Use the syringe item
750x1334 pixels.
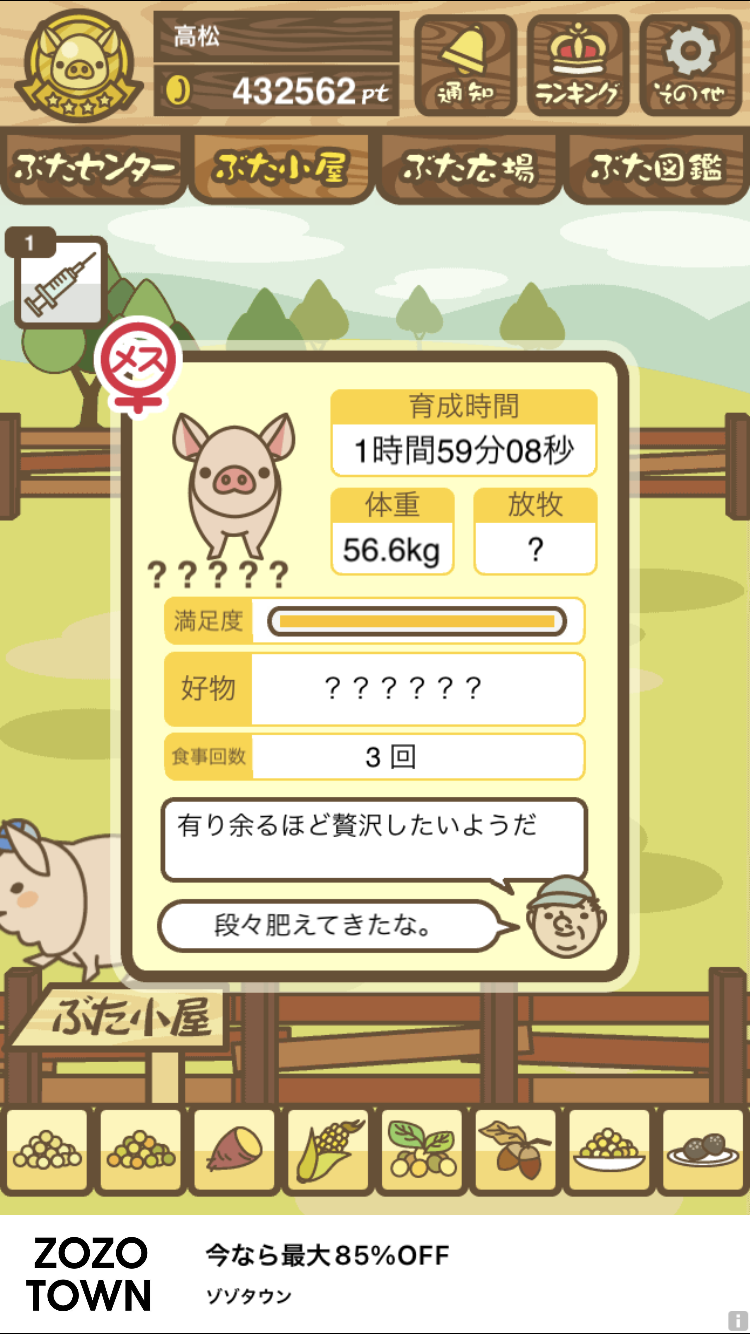click(x=61, y=283)
